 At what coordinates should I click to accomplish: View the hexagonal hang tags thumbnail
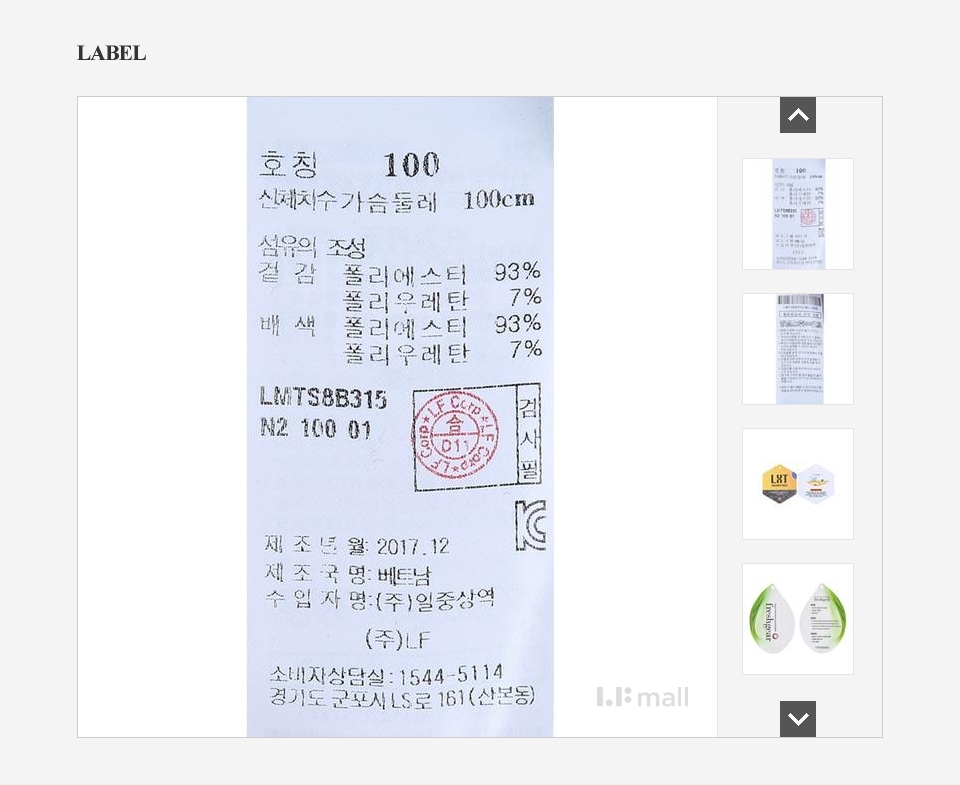[x=798, y=484]
